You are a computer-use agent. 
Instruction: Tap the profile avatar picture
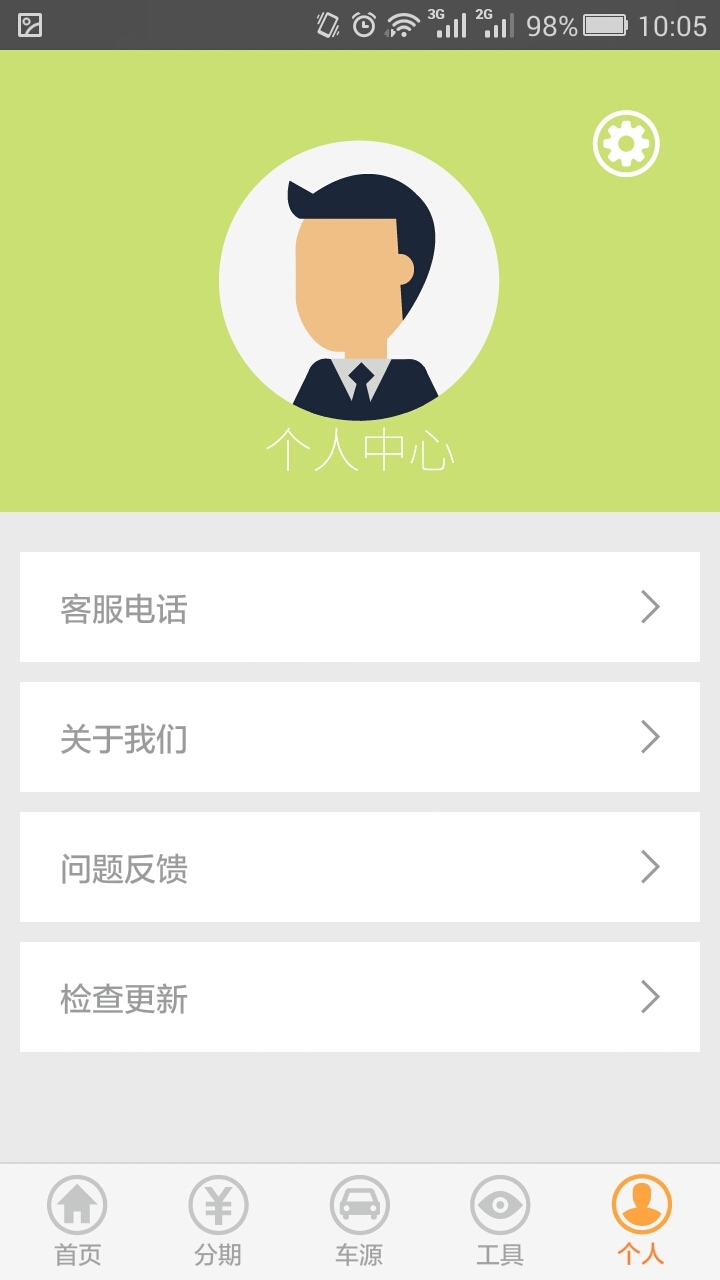[359, 281]
